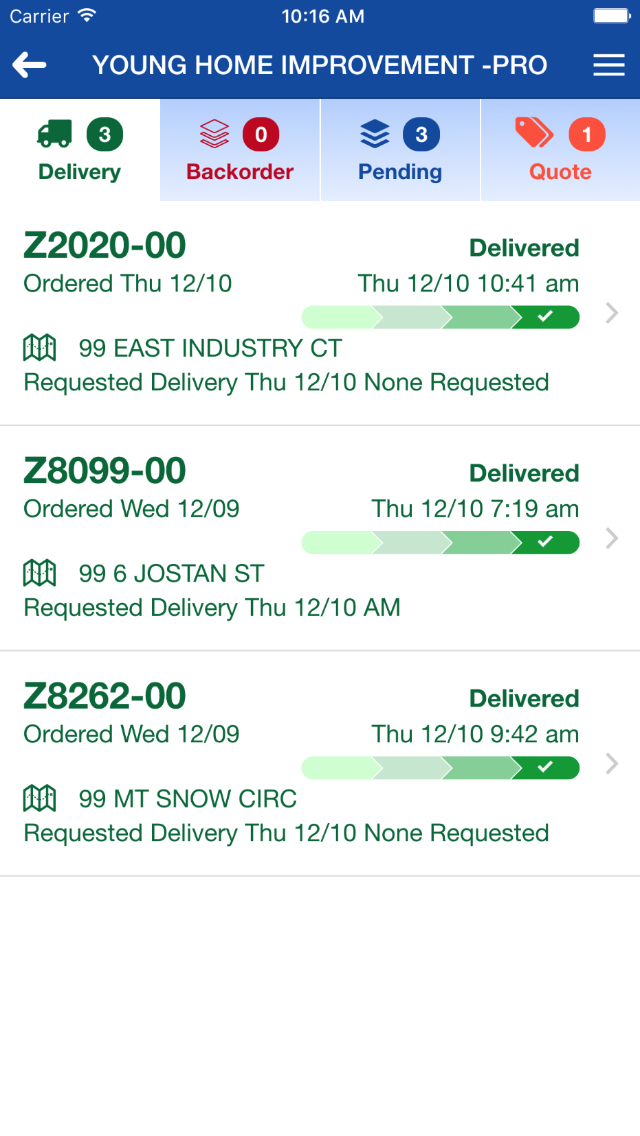The height and width of the screenshot is (1136, 640).
Task: Show map for 99 6 JOSTAN ST
Action: click(40, 573)
